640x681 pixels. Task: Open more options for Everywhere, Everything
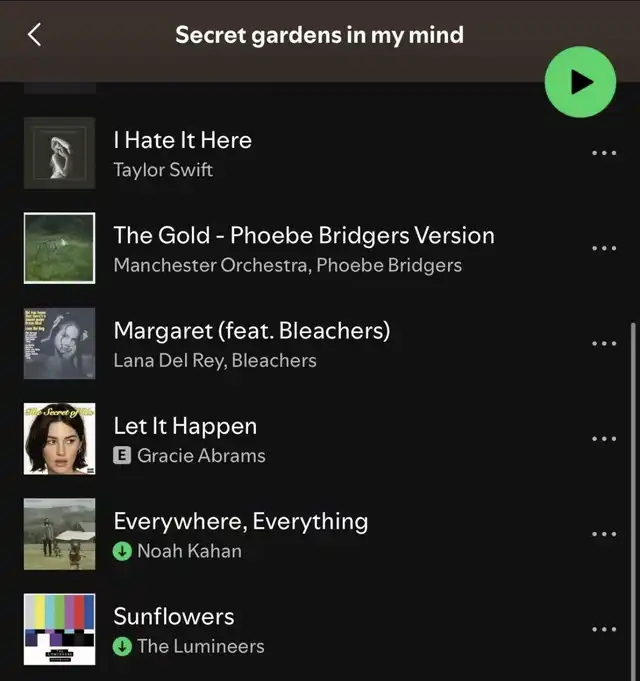coord(603,534)
